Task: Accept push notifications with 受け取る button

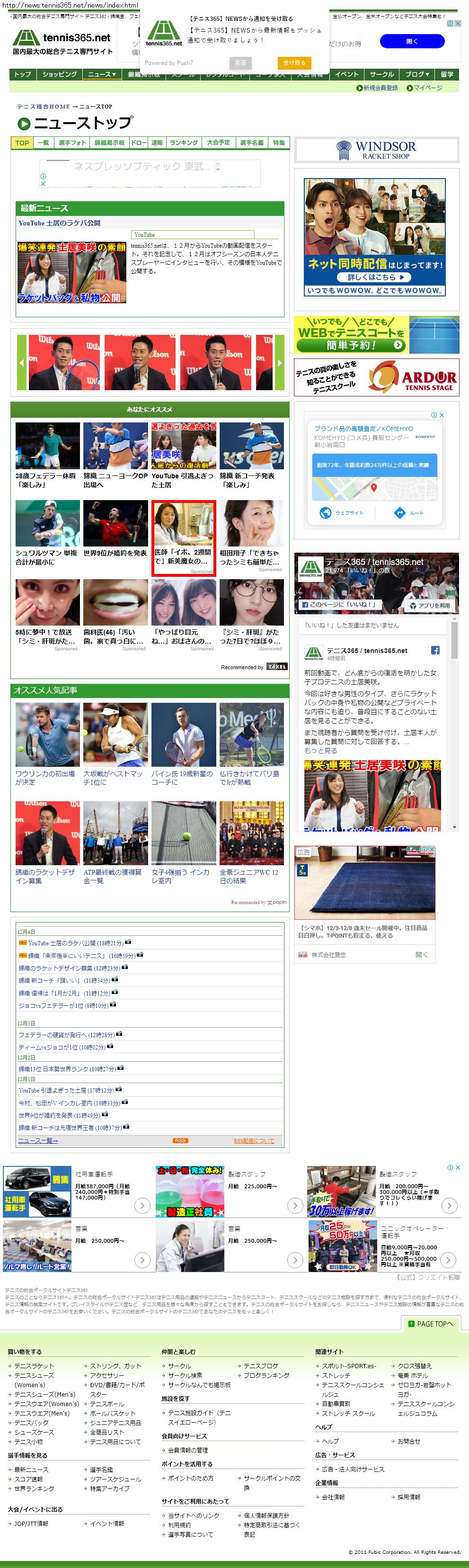Action: coord(294,63)
